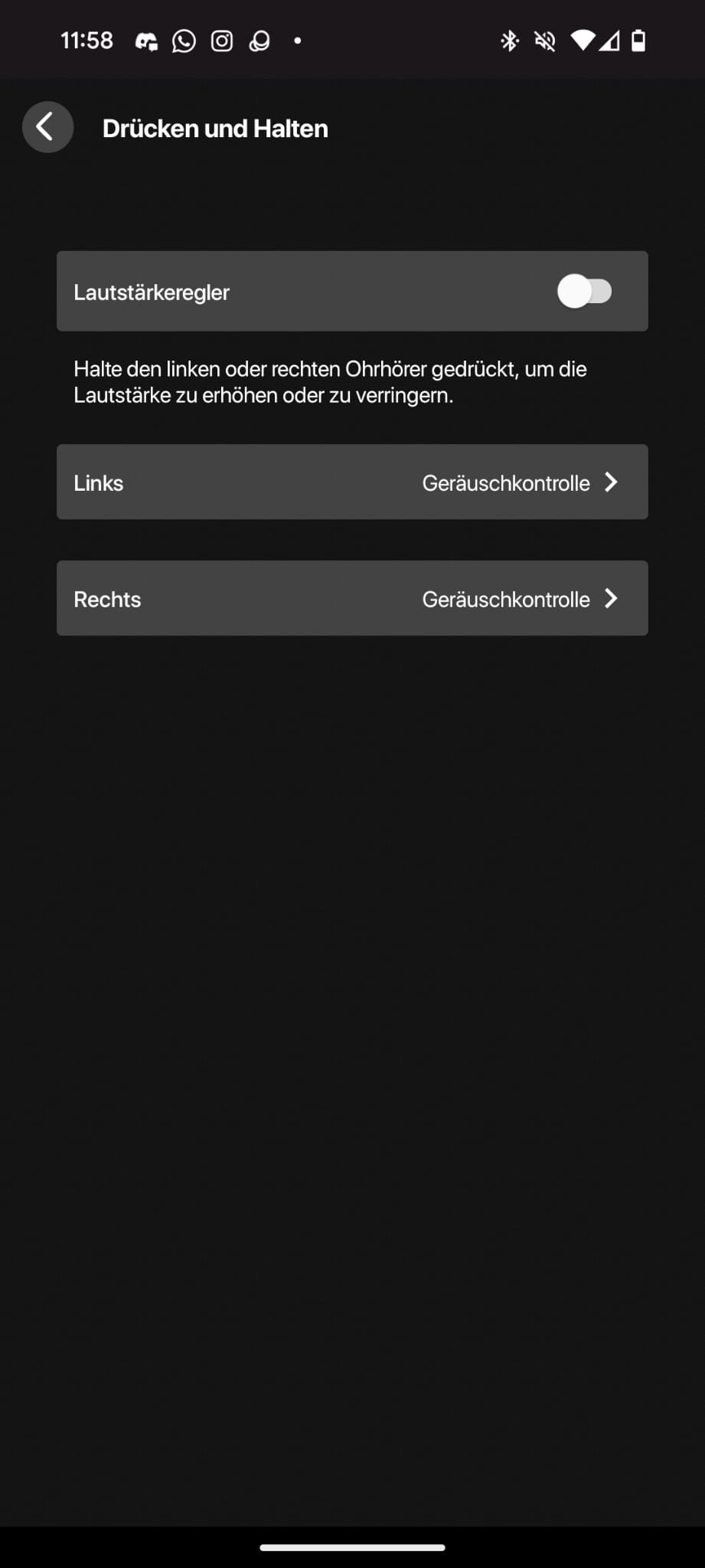Screen dimensions: 705x1568
Task: Enable the Lautstärkeregler switch
Action: point(584,292)
